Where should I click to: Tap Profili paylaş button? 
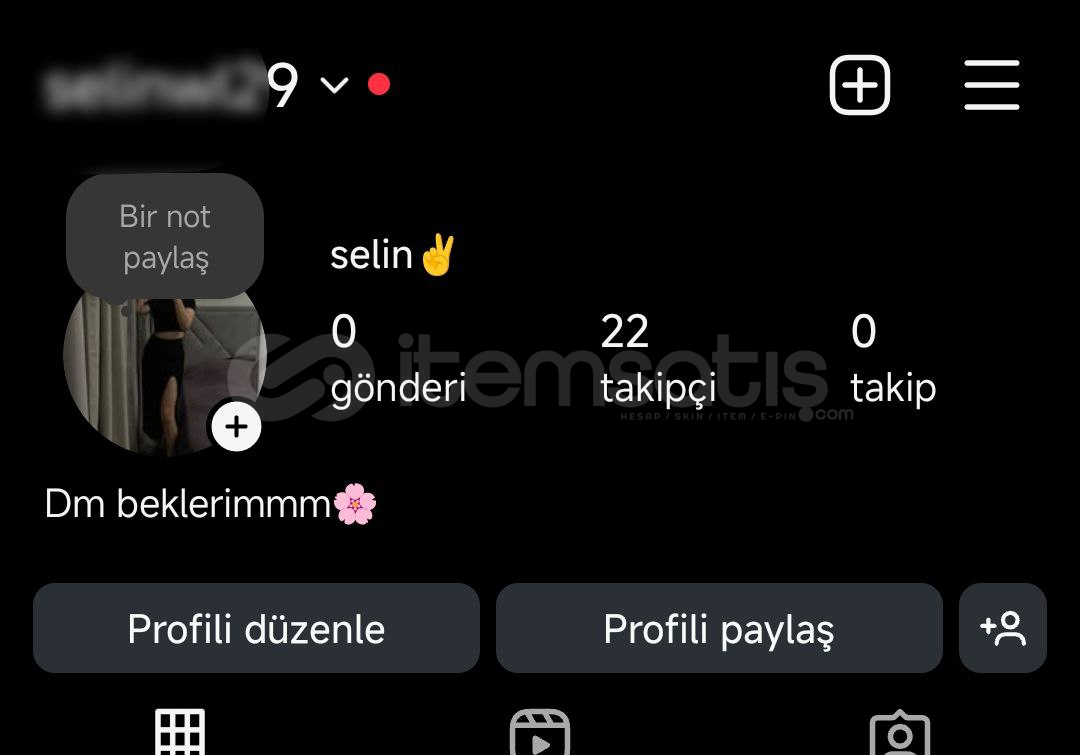(719, 629)
